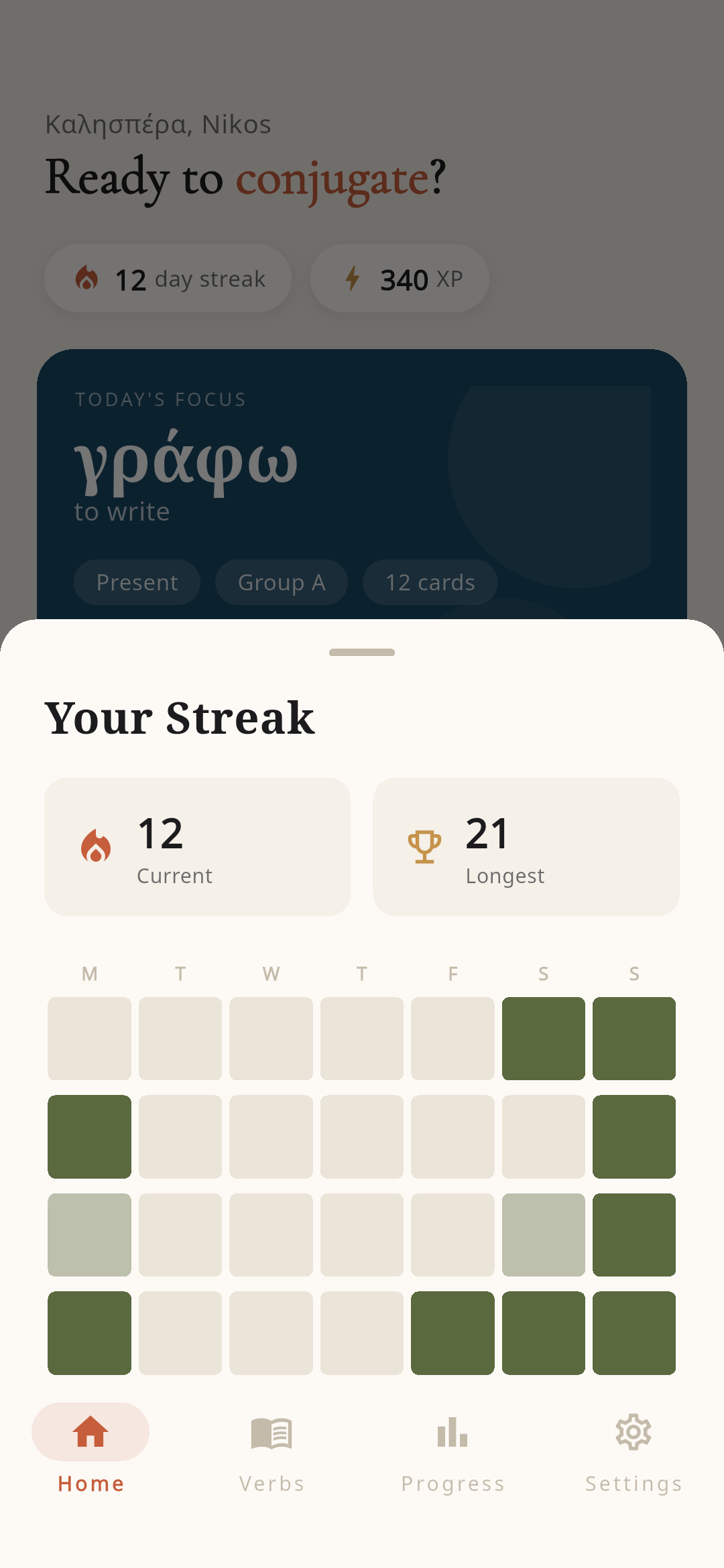724x1568 pixels.
Task: Open the Settings gear icon
Action: point(631,1431)
